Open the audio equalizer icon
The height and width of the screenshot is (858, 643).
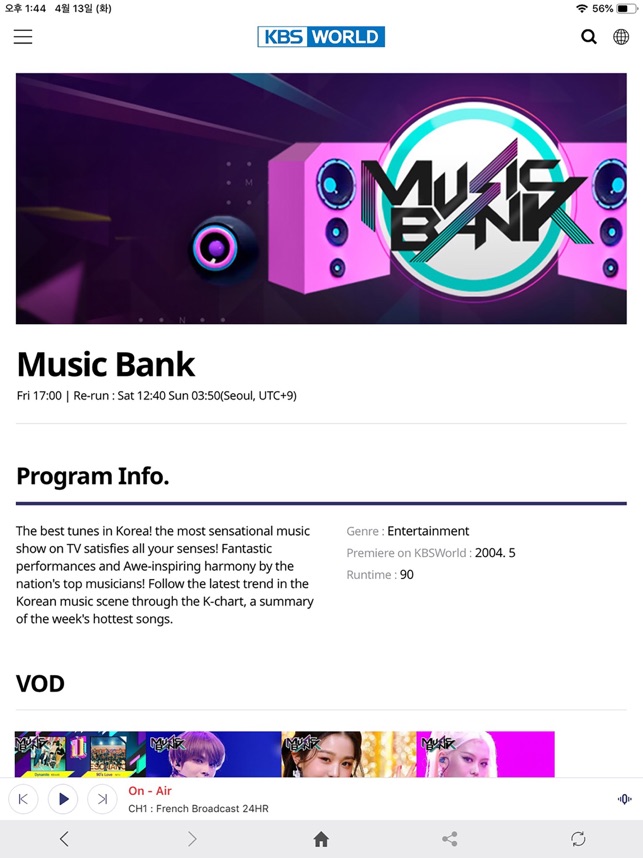(x=624, y=799)
